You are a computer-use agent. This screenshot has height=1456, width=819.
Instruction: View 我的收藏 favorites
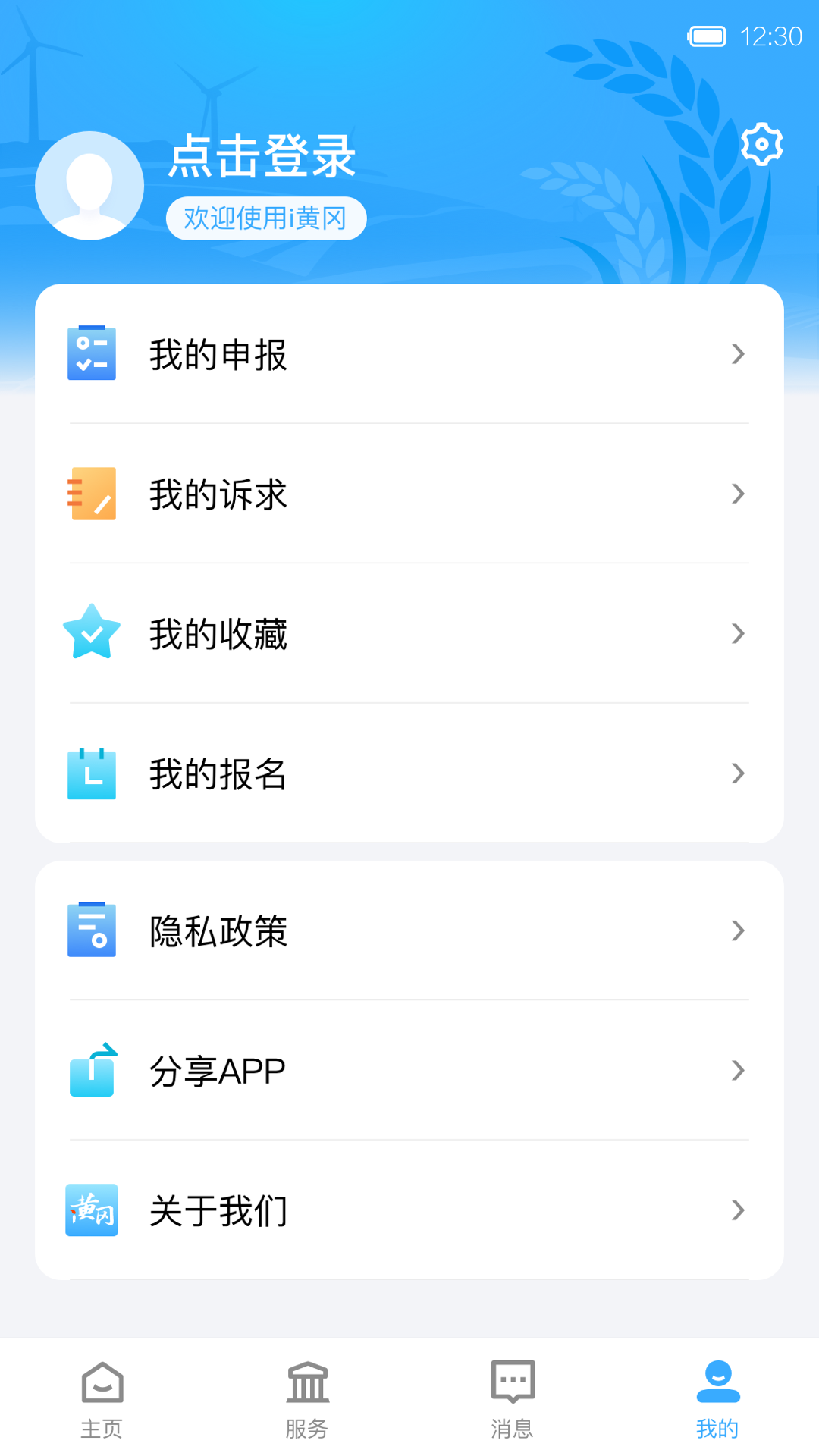[x=409, y=633]
